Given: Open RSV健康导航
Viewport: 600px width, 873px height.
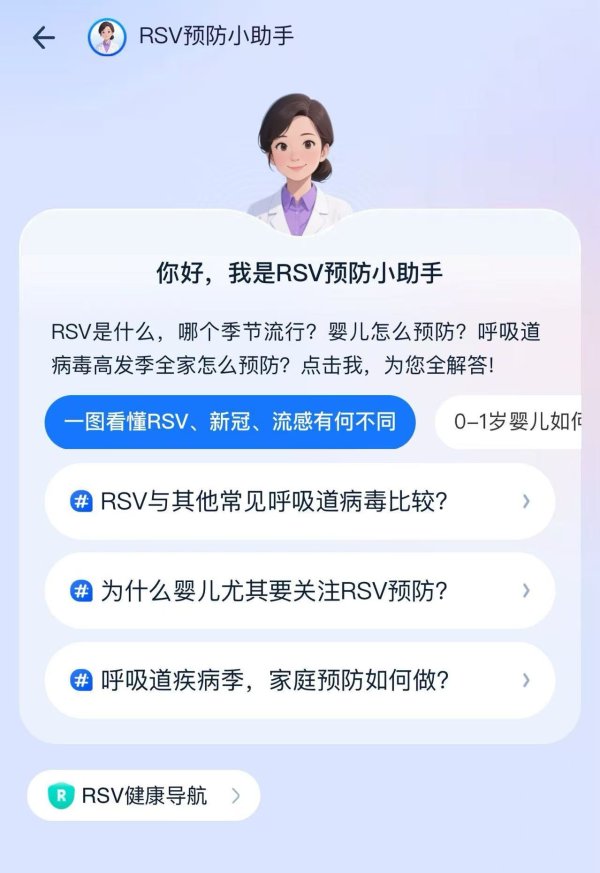Looking at the screenshot, I should 144,796.
